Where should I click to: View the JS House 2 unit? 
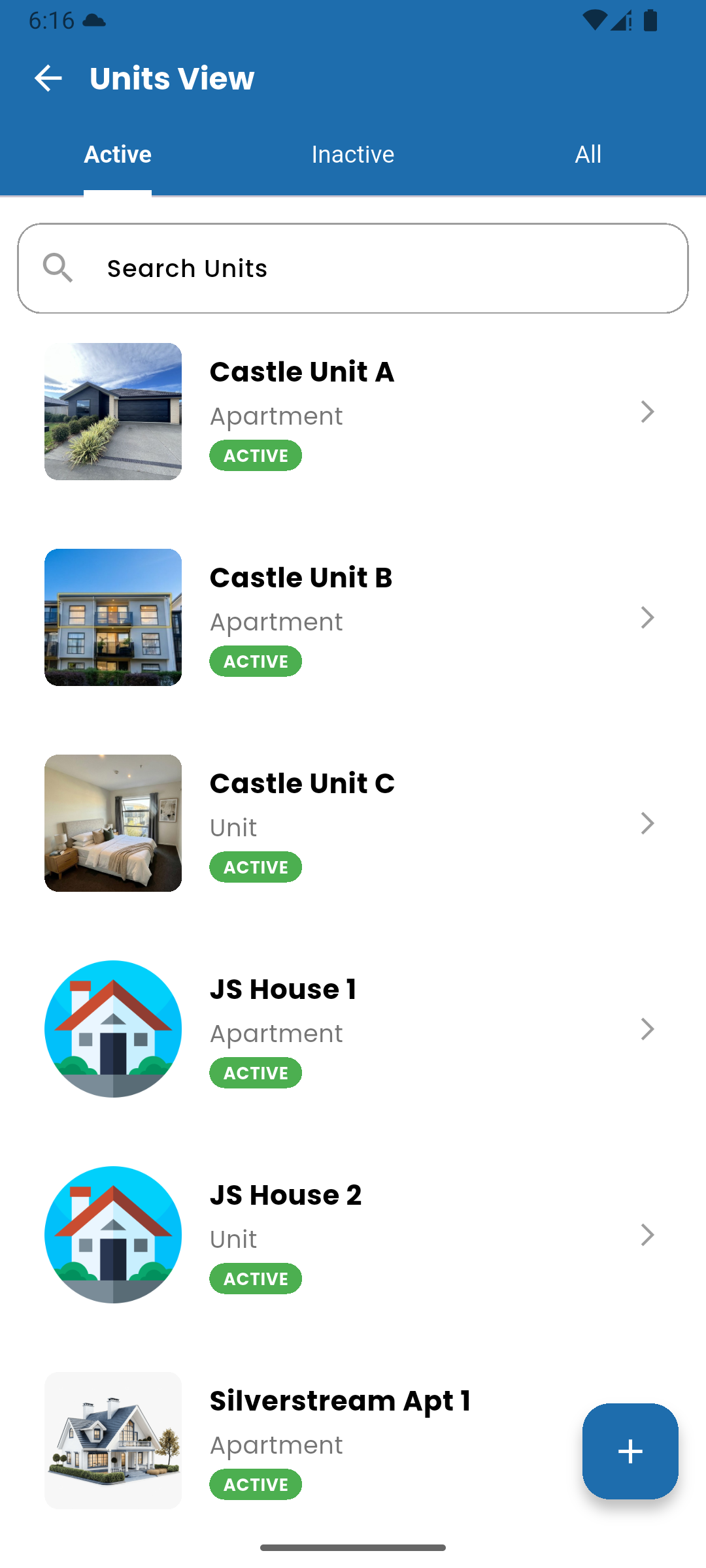(353, 1235)
